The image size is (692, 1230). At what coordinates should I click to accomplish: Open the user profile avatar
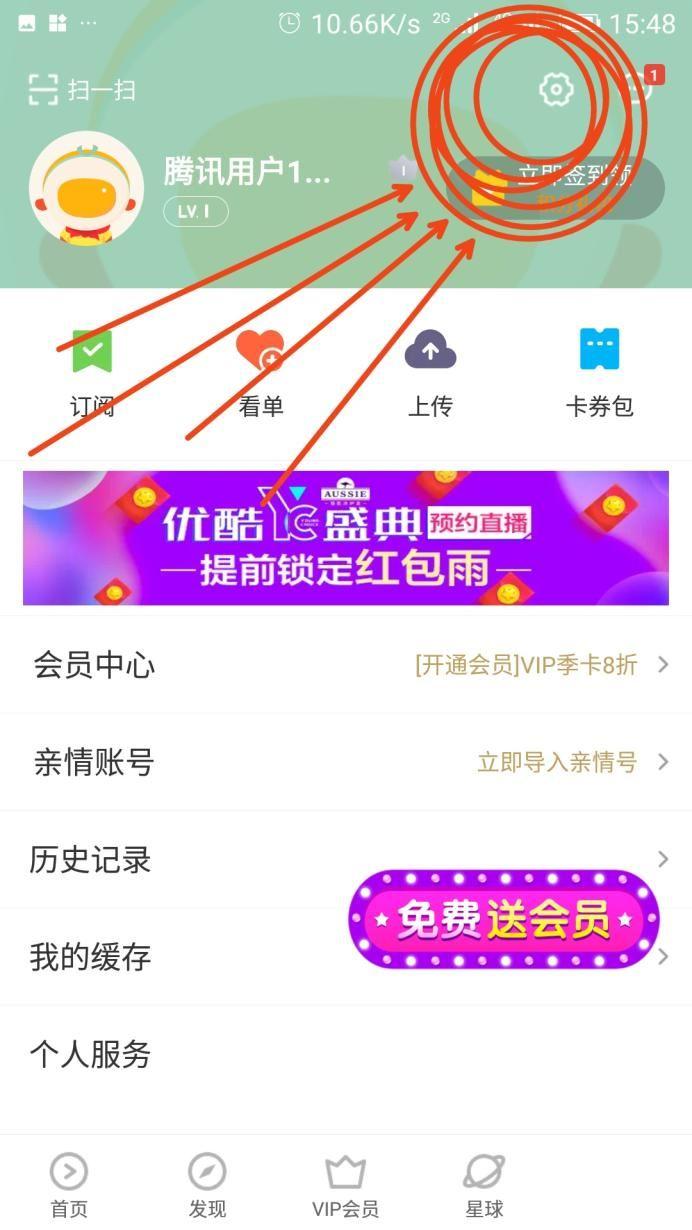pyautogui.click(x=79, y=188)
